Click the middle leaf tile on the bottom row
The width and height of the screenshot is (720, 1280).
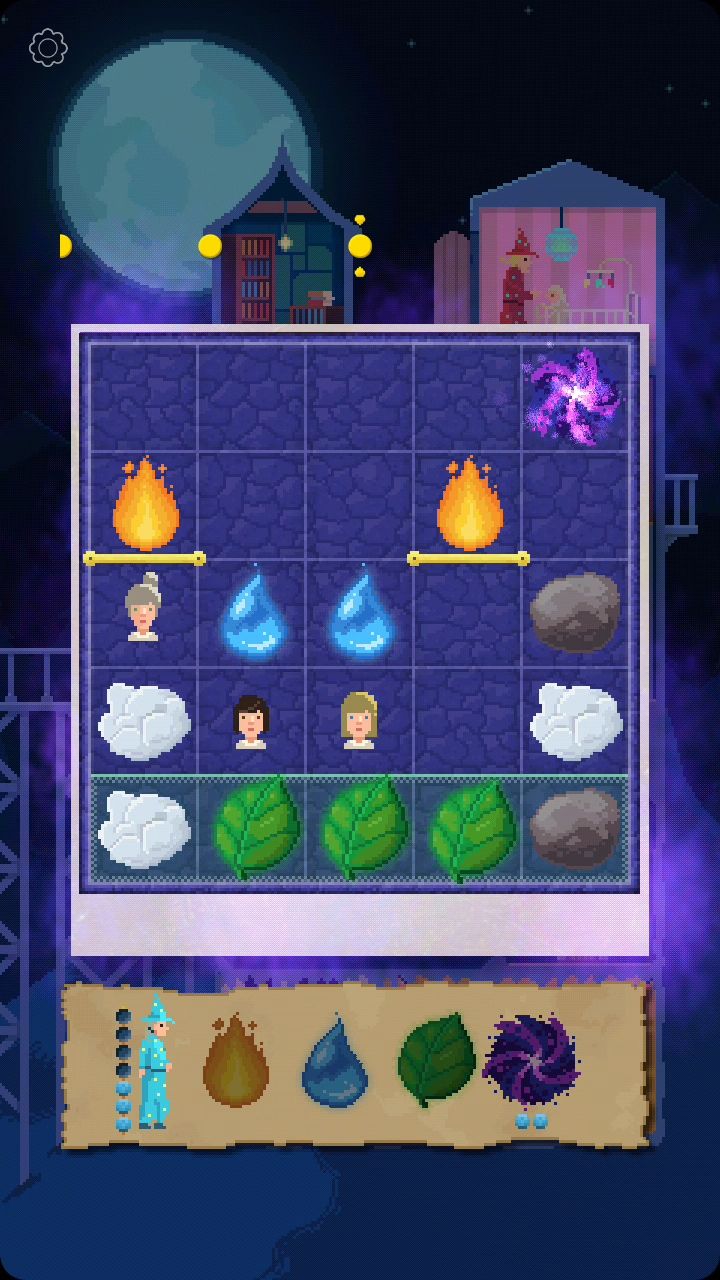click(x=362, y=827)
